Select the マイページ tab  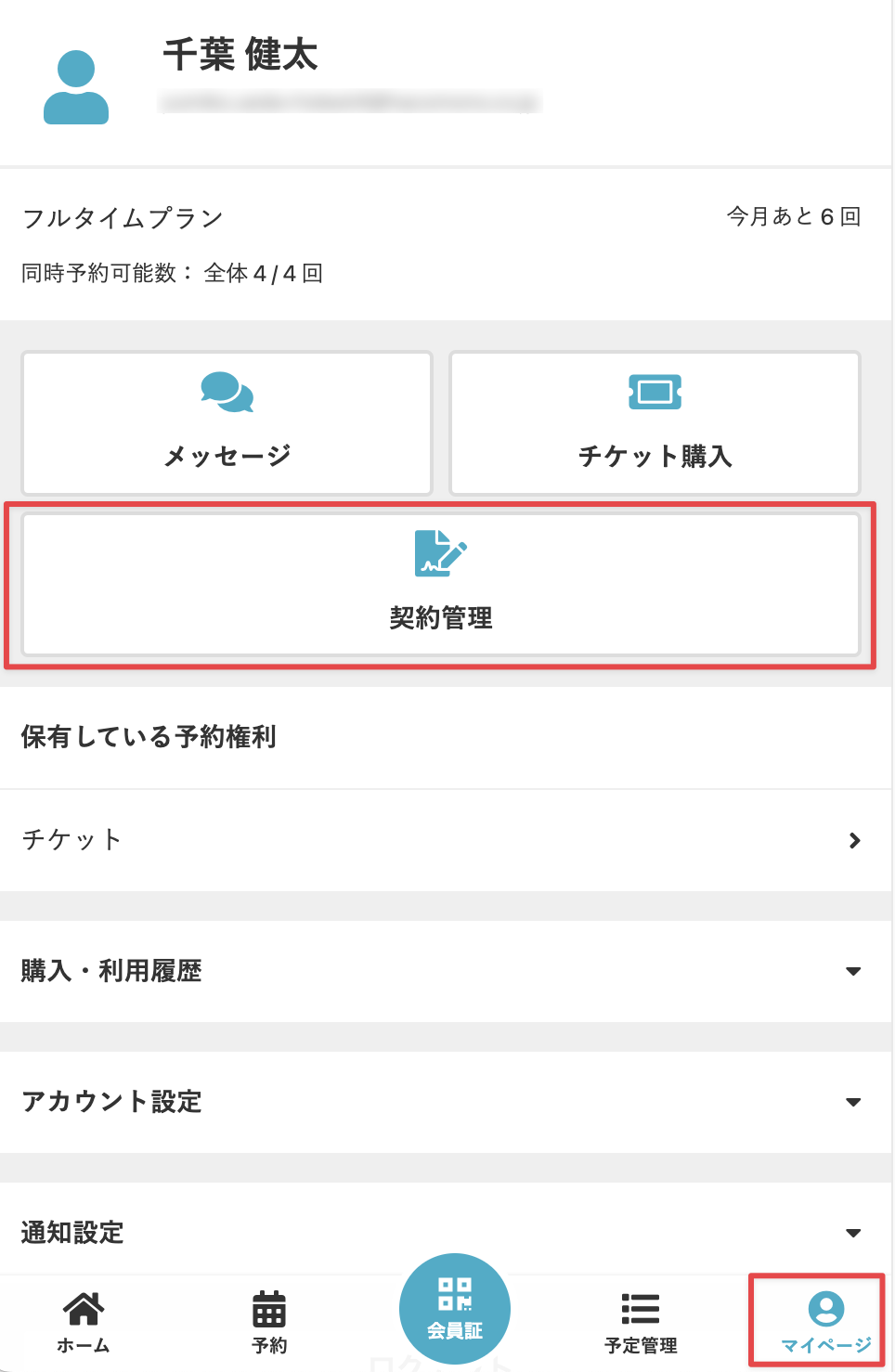pyautogui.click(x=825, y=1322)
